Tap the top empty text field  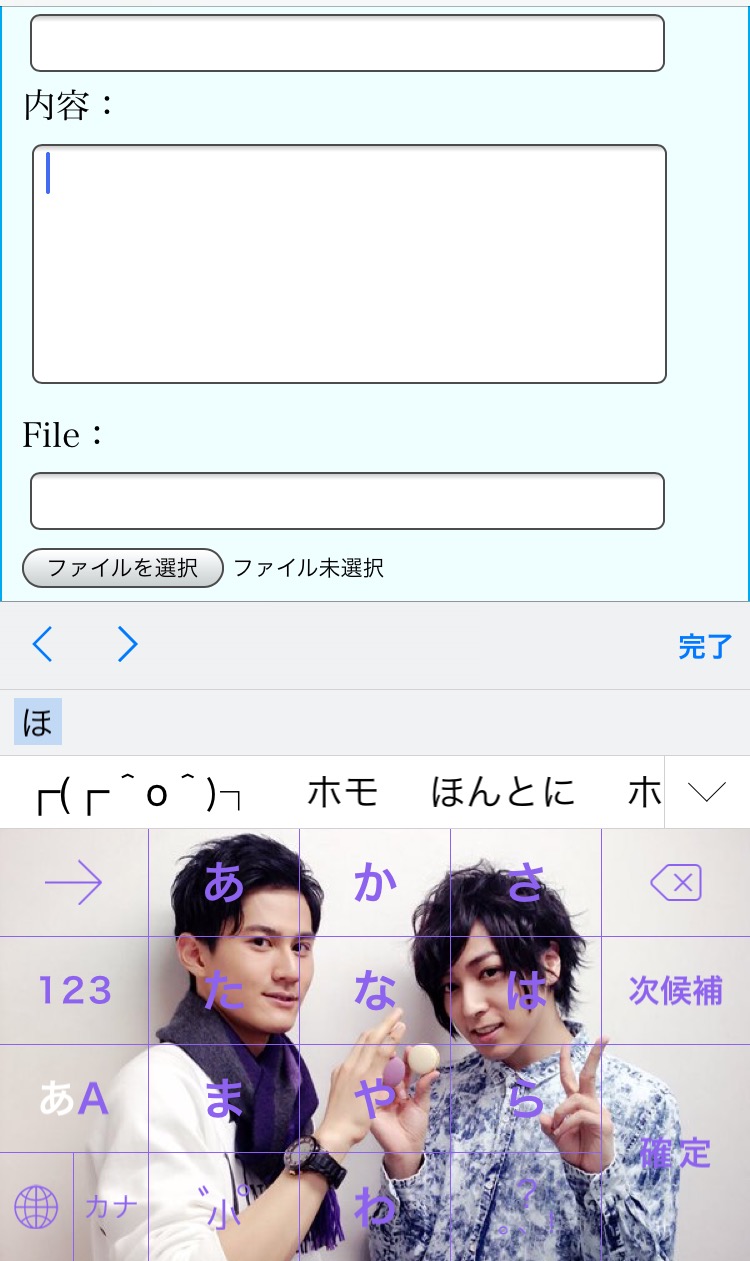click(347, 43)
